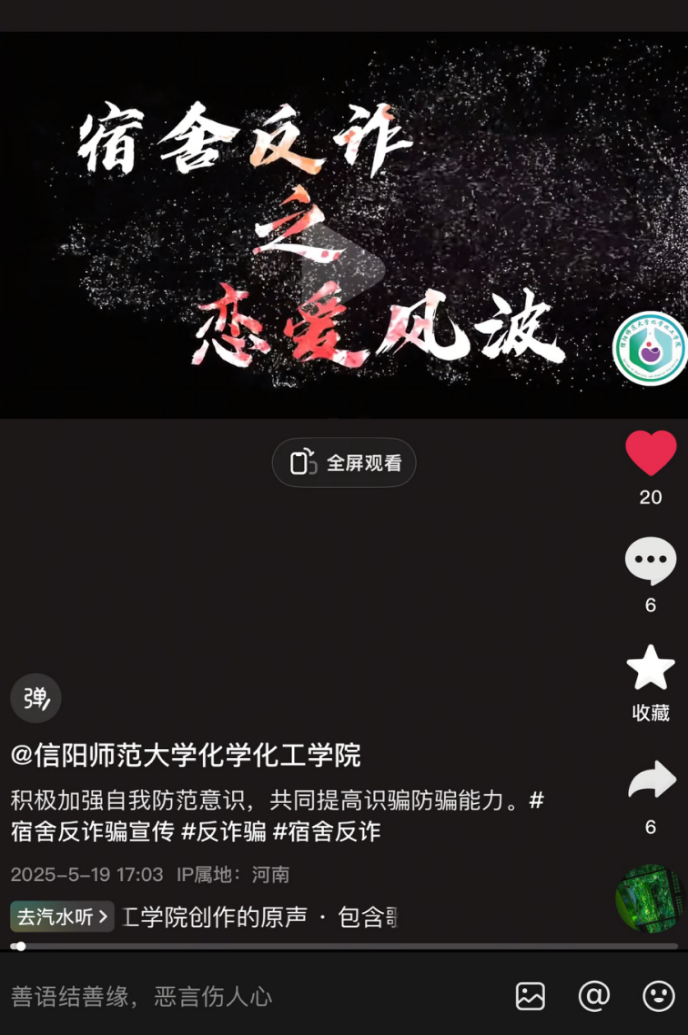Open 信阳师范大学化学化工学院 profile
This screenshot has height=1035, width=688.
(x=186, y=755)
